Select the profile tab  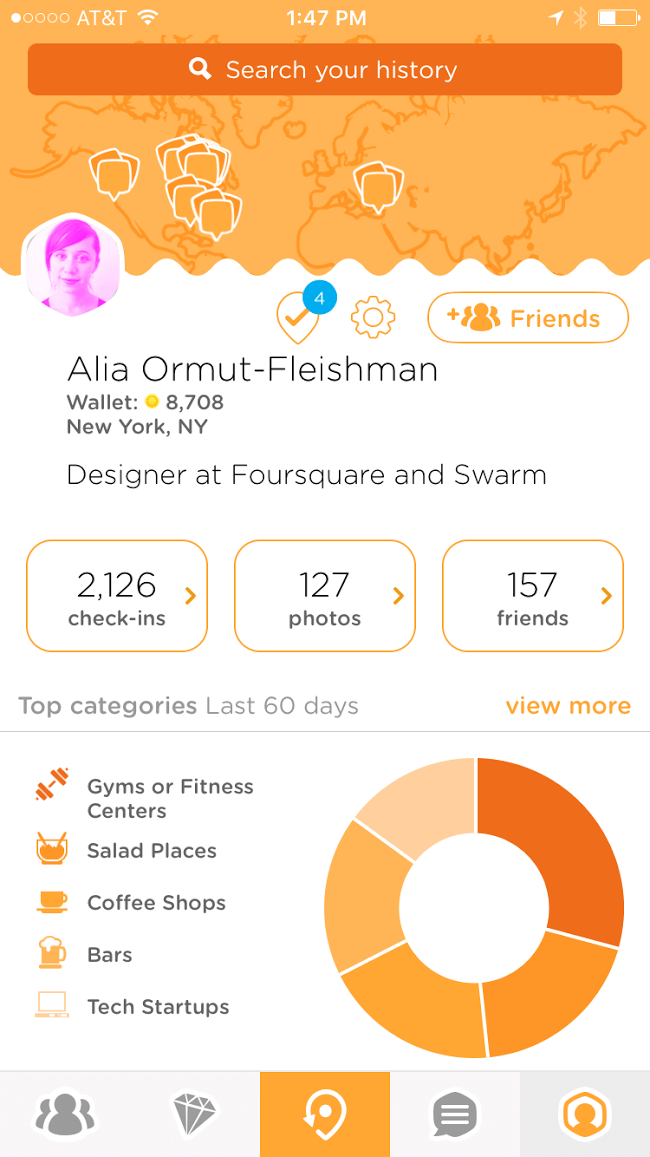coord(585,1114)
